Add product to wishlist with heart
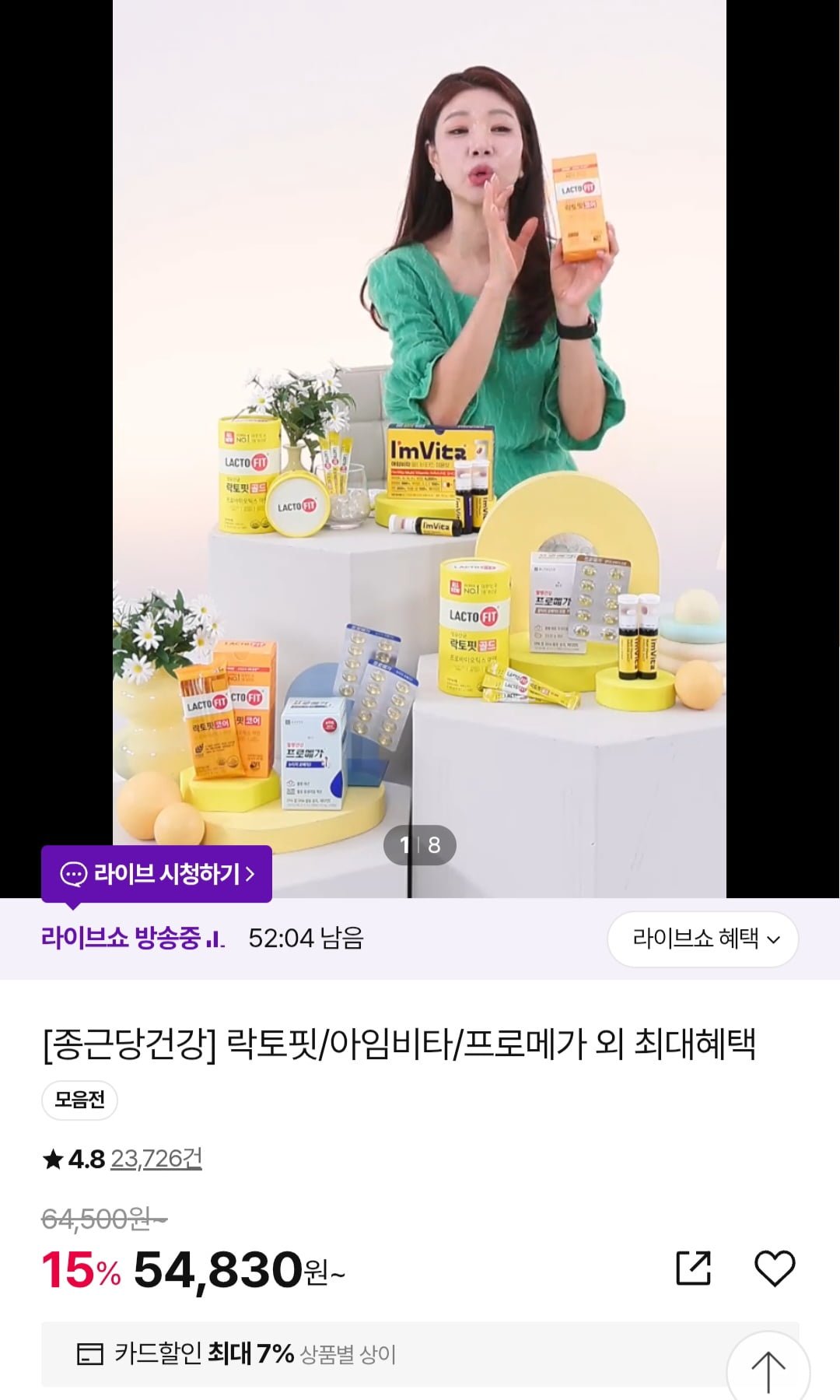Screen dimensions: 840x1400 (775, 1268)
